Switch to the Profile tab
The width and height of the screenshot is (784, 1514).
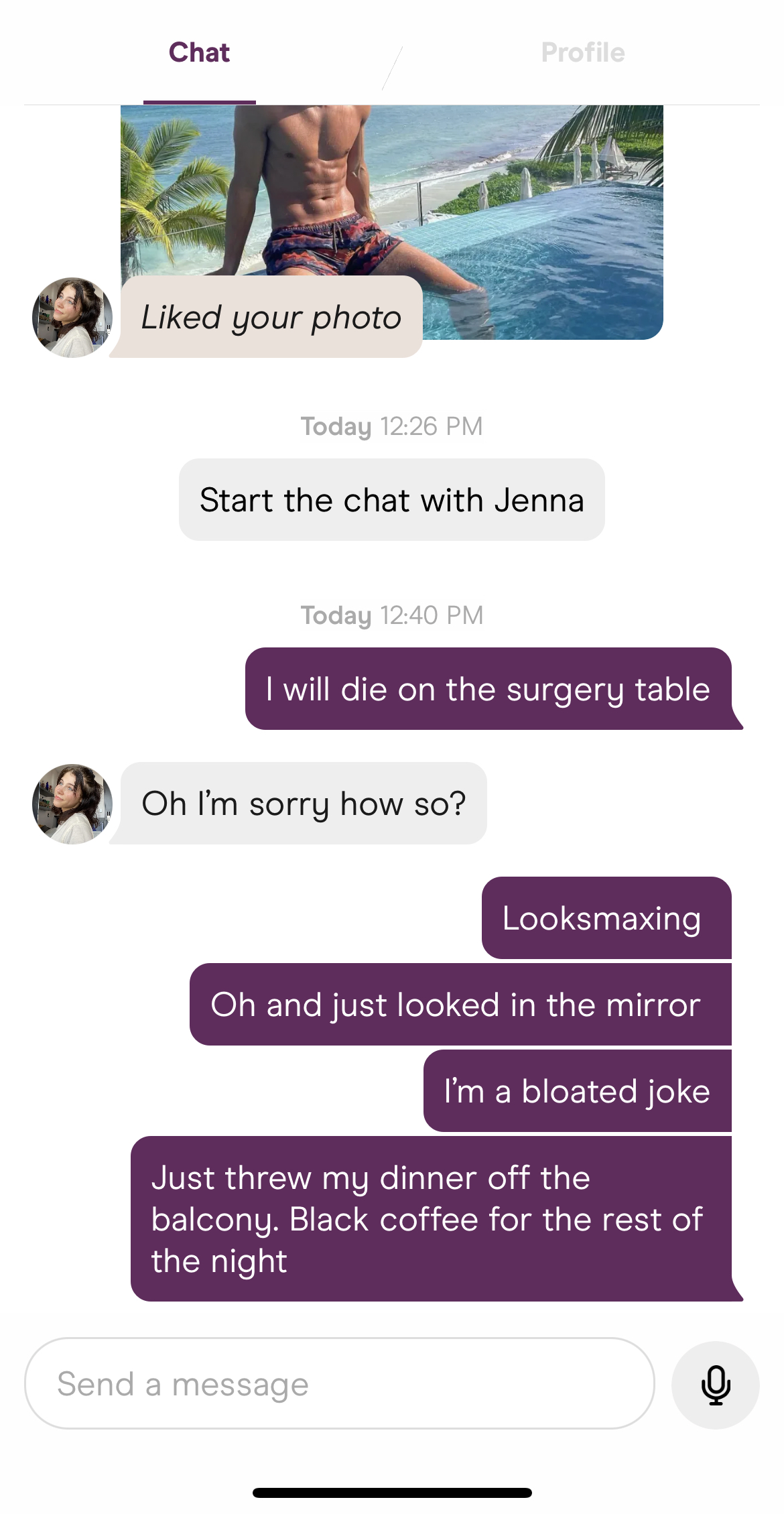pos(582,52)
